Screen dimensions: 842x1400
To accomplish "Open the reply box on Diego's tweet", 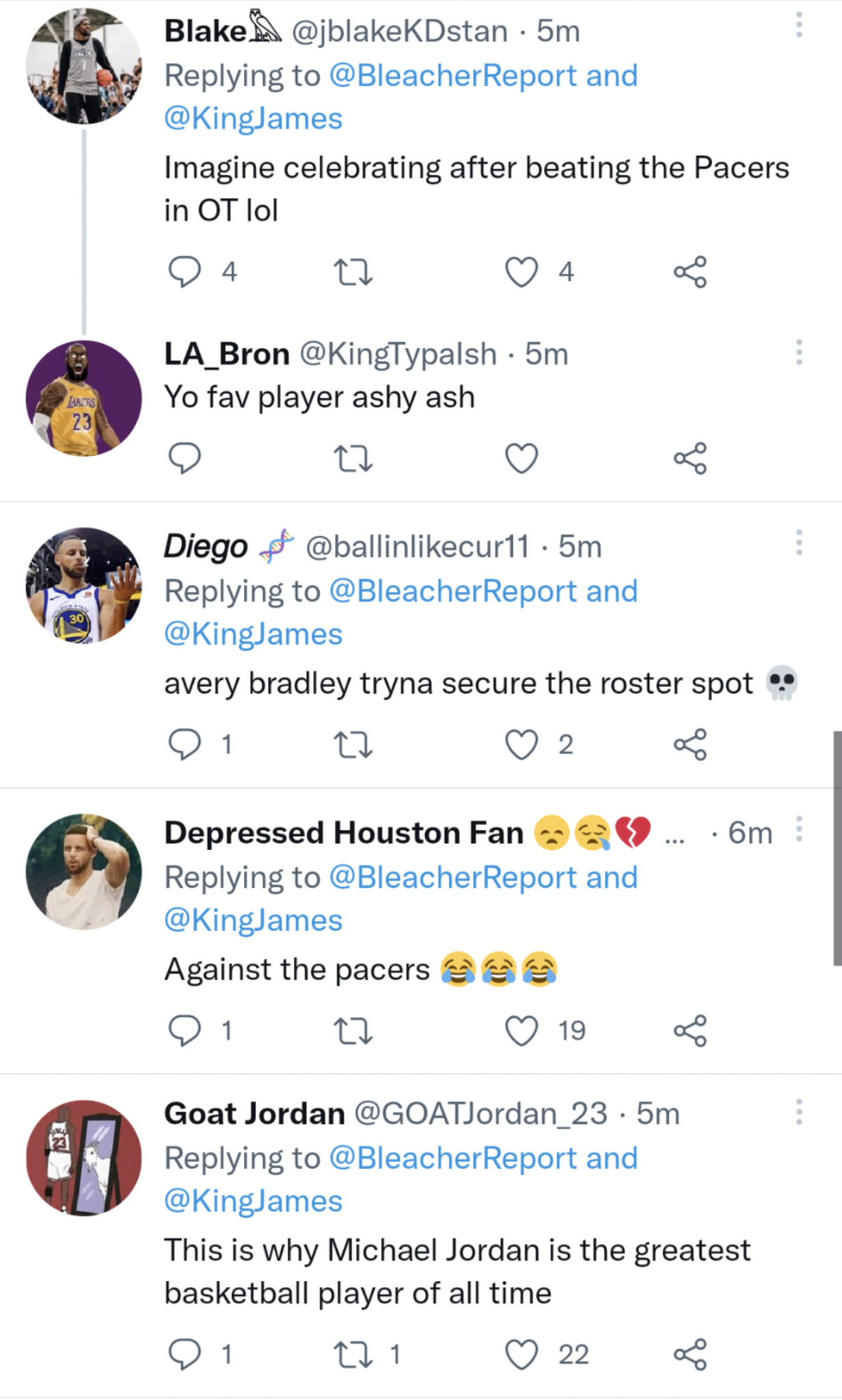I will tap(184, 745).
